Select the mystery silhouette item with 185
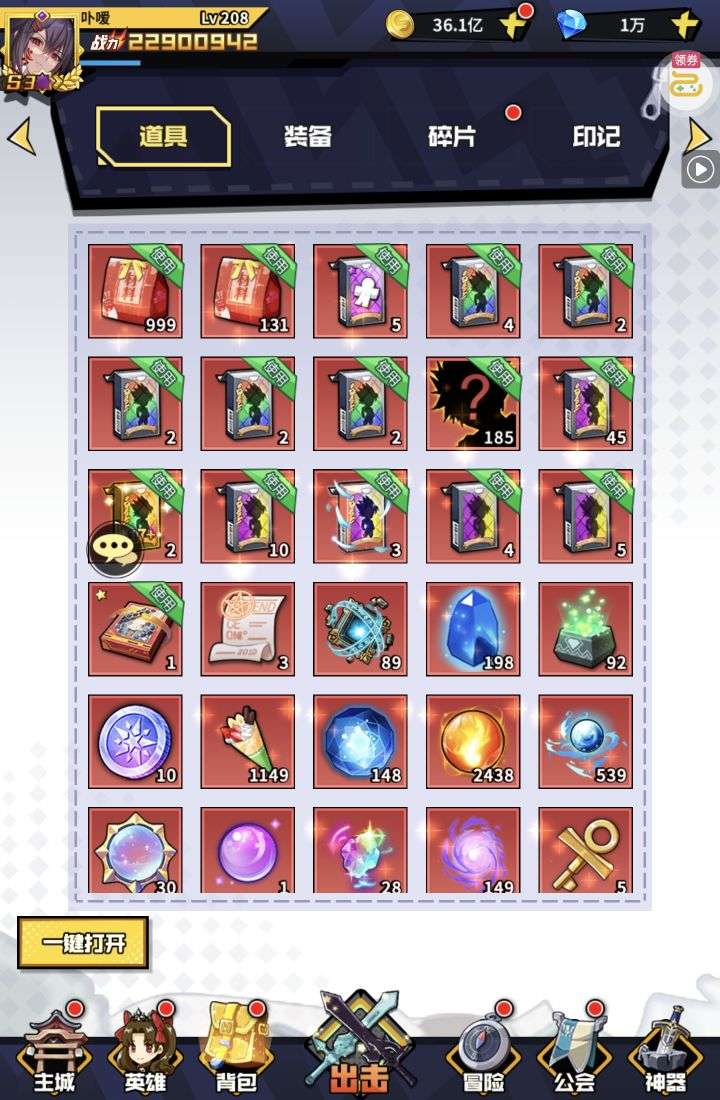The height and width of the screenshot is (1100, 720). click(x=473, y=403)
